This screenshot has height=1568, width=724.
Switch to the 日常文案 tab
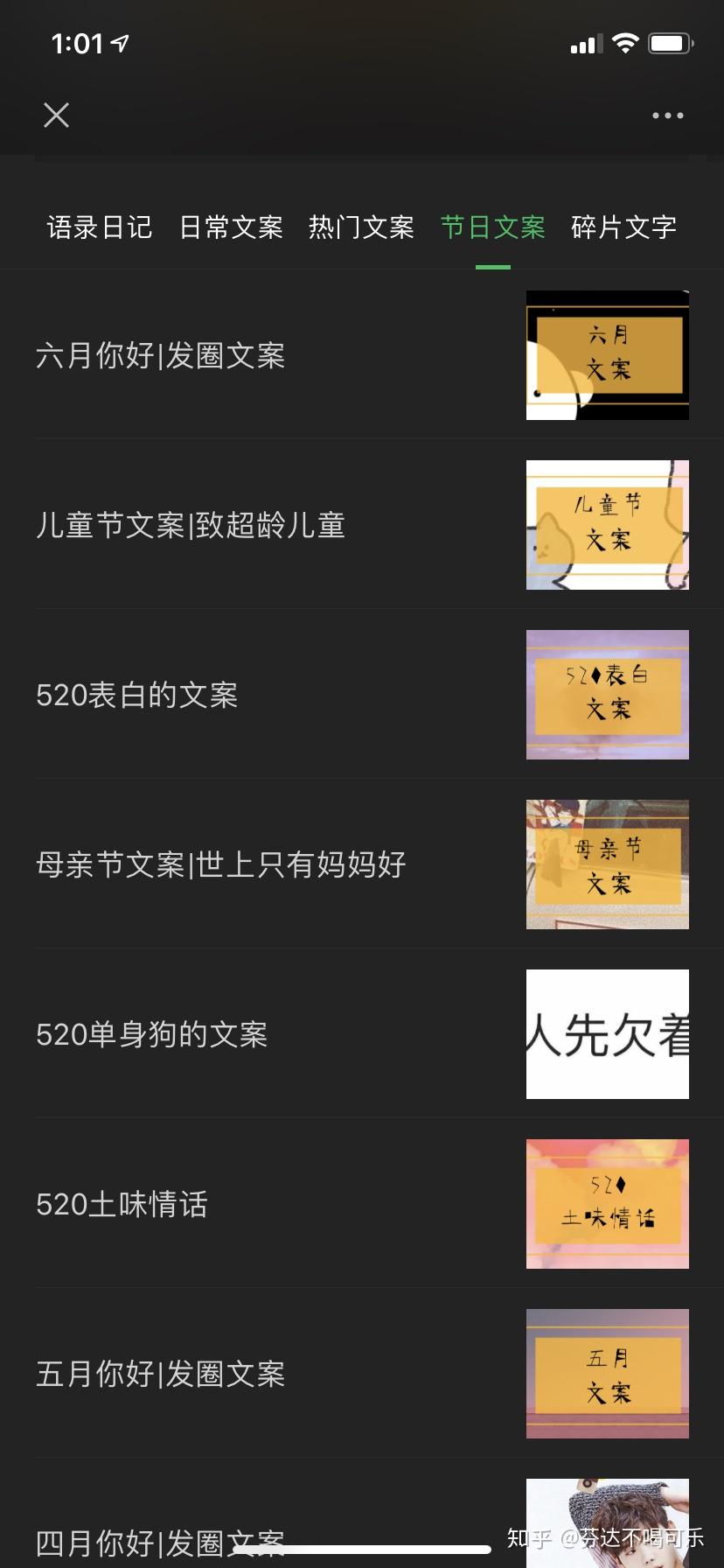point(231,227)
